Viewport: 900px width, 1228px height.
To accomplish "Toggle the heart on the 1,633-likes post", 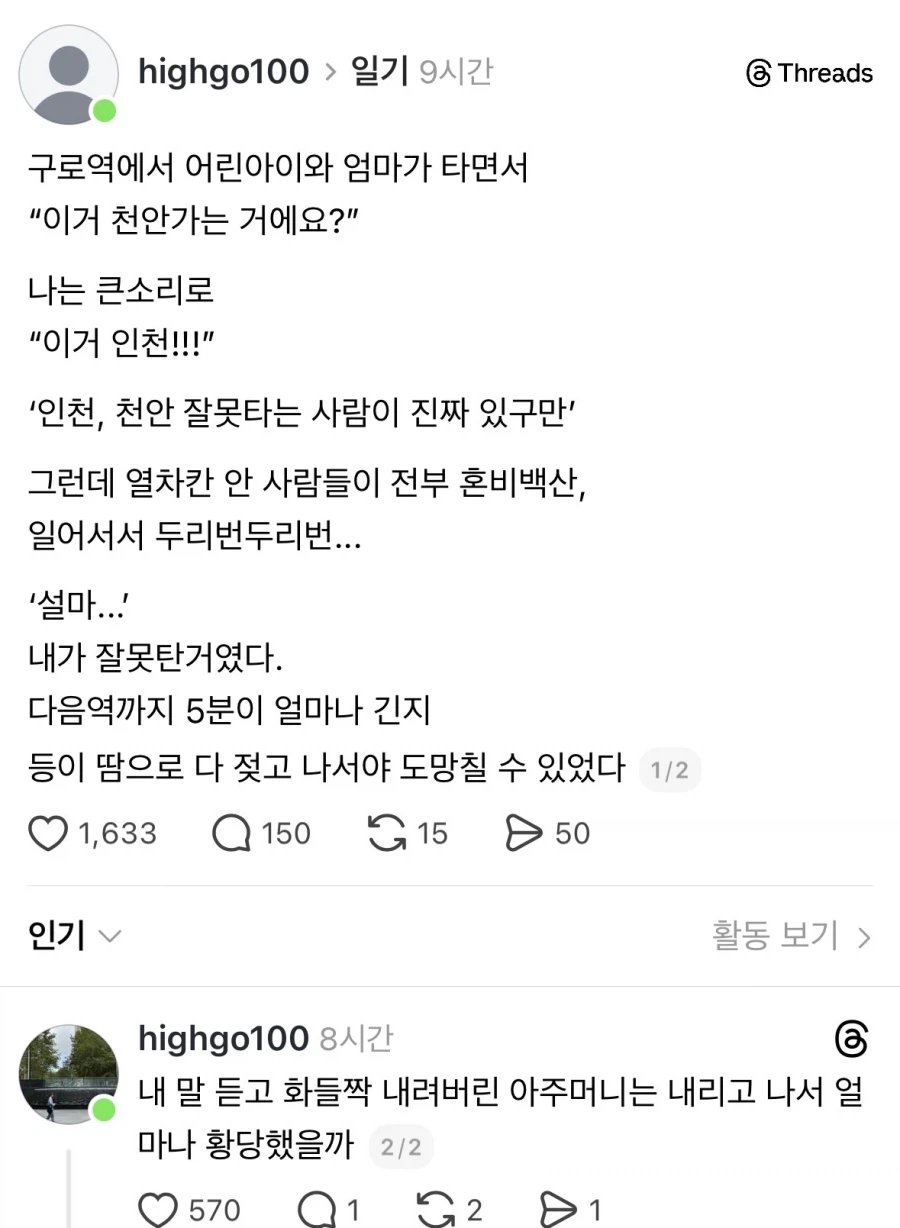I will click(47, 833).
